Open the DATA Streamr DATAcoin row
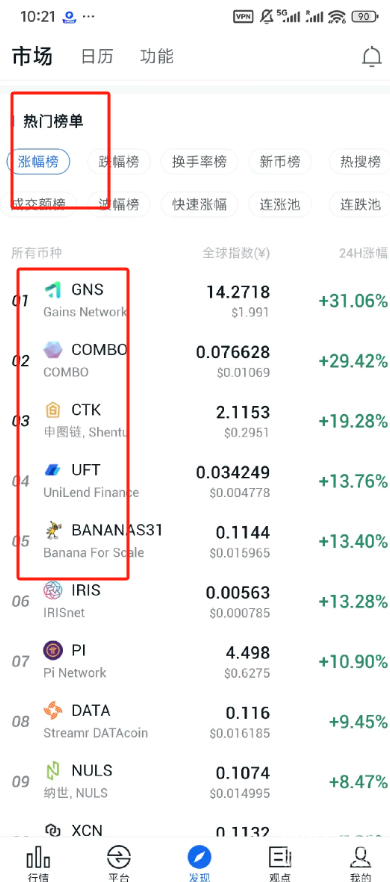Screen dimensions: 390x882 coord(195,722)
